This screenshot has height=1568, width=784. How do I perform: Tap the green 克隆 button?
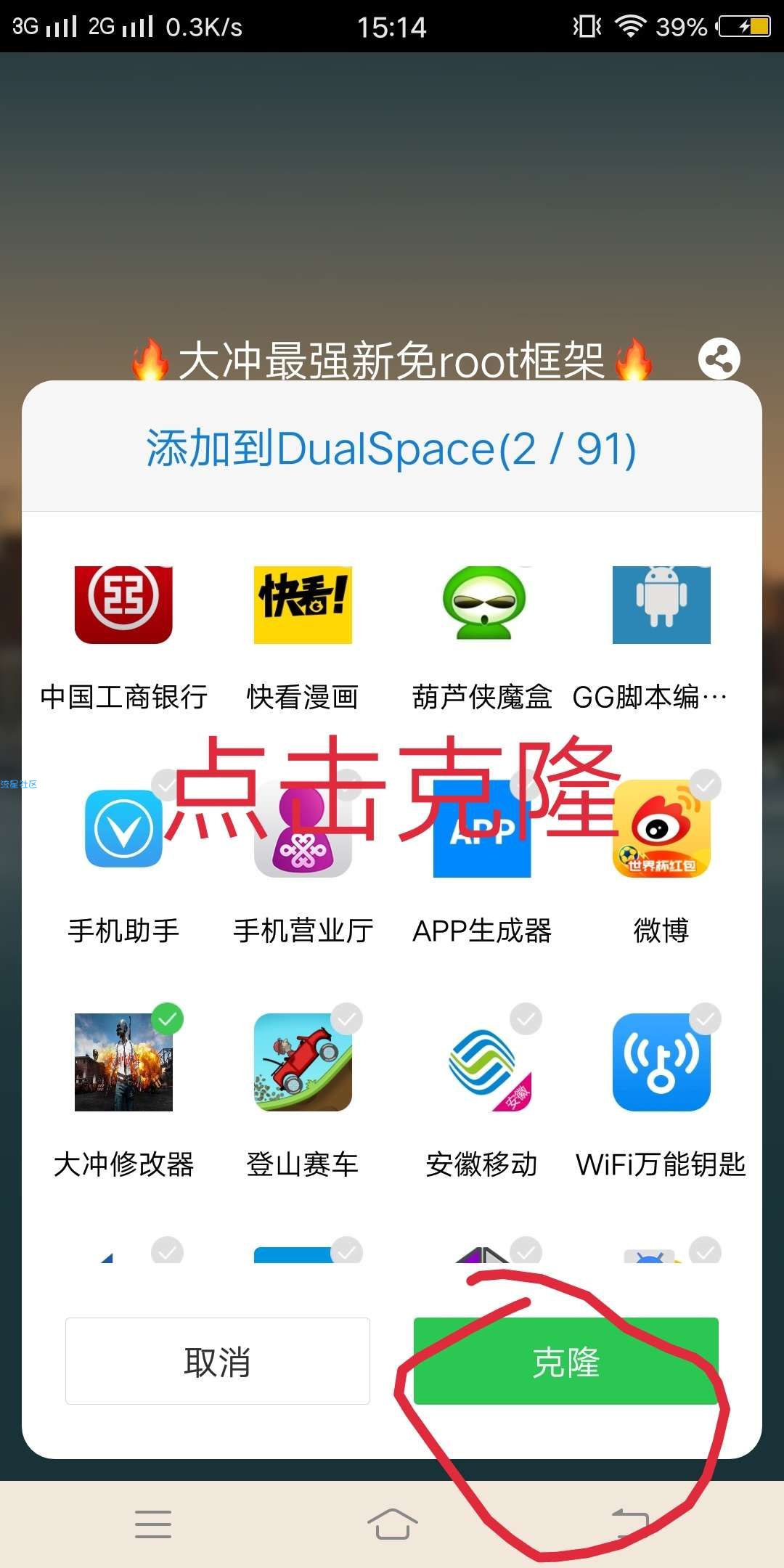565,1361
